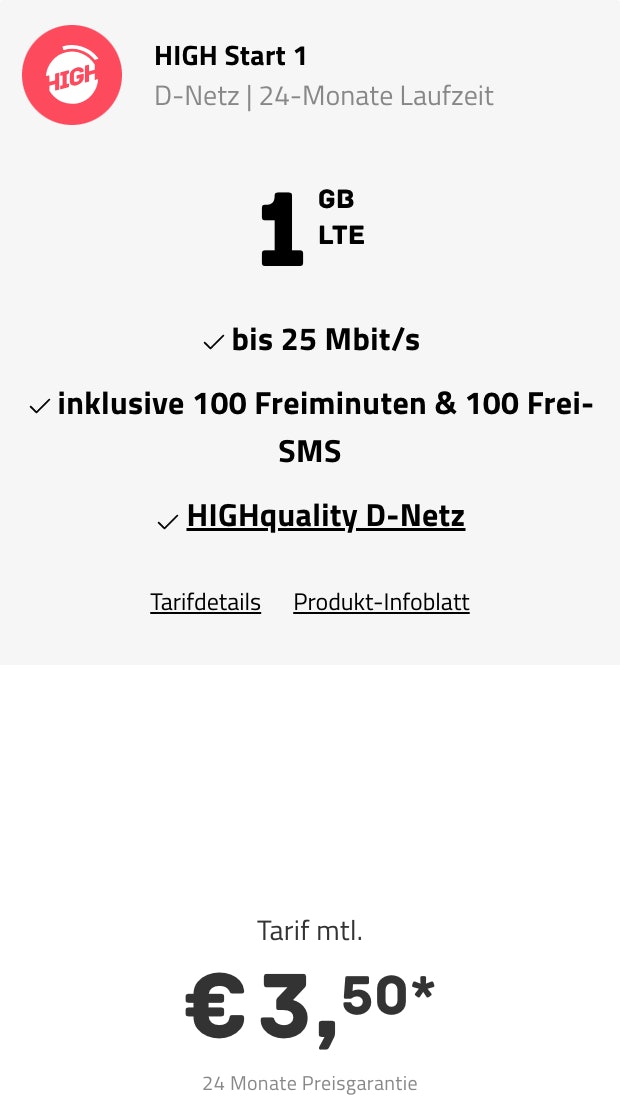Open the Produkt-Infoblatt link
Viewport: 620px width, 1102px height.
coord(381,602)
